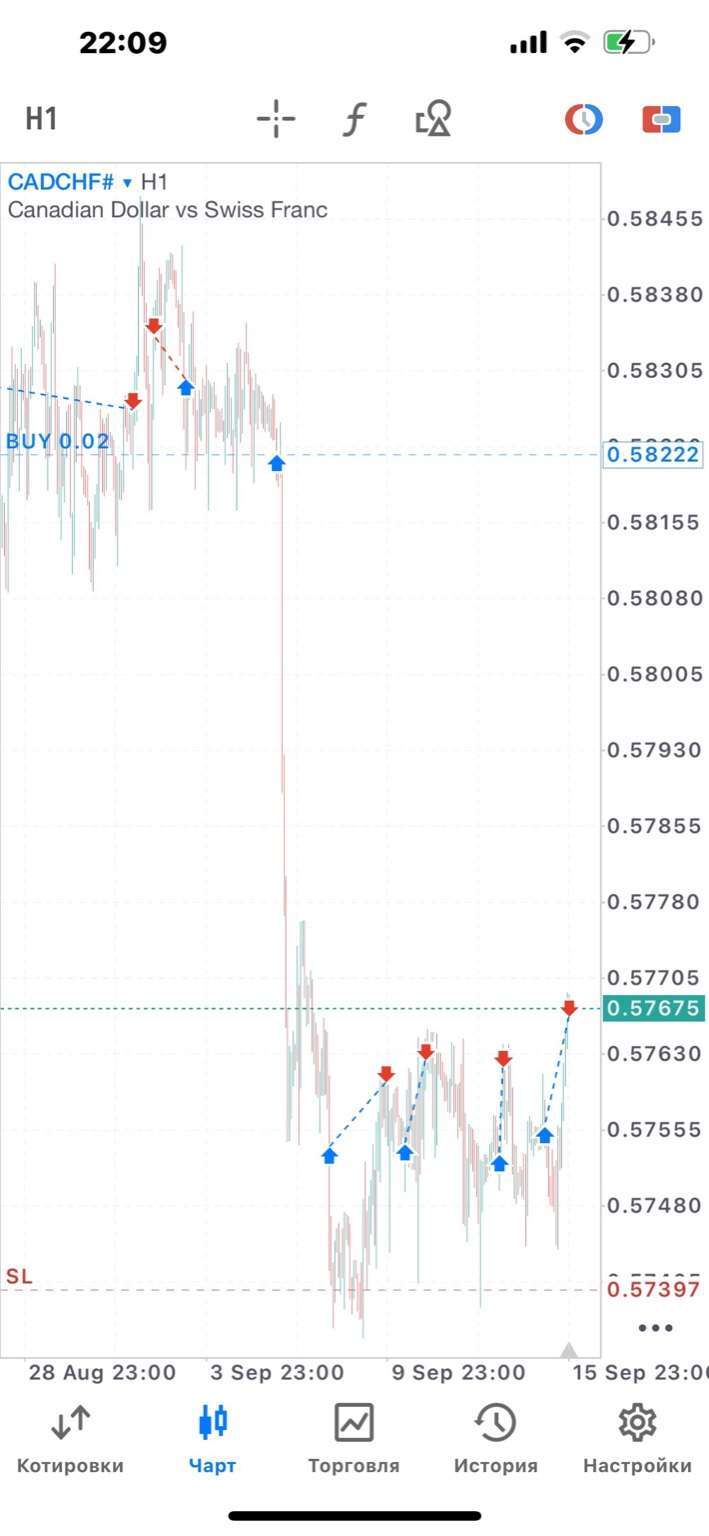Select the SL stop loss line
709x1536 pixels.
tap(20, 1277)
